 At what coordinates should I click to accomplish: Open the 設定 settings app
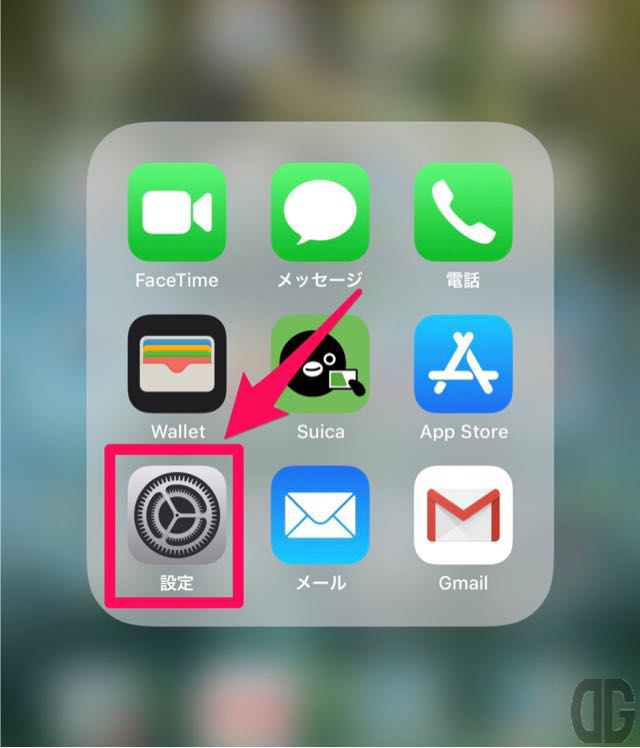click(x=177, y=515)
